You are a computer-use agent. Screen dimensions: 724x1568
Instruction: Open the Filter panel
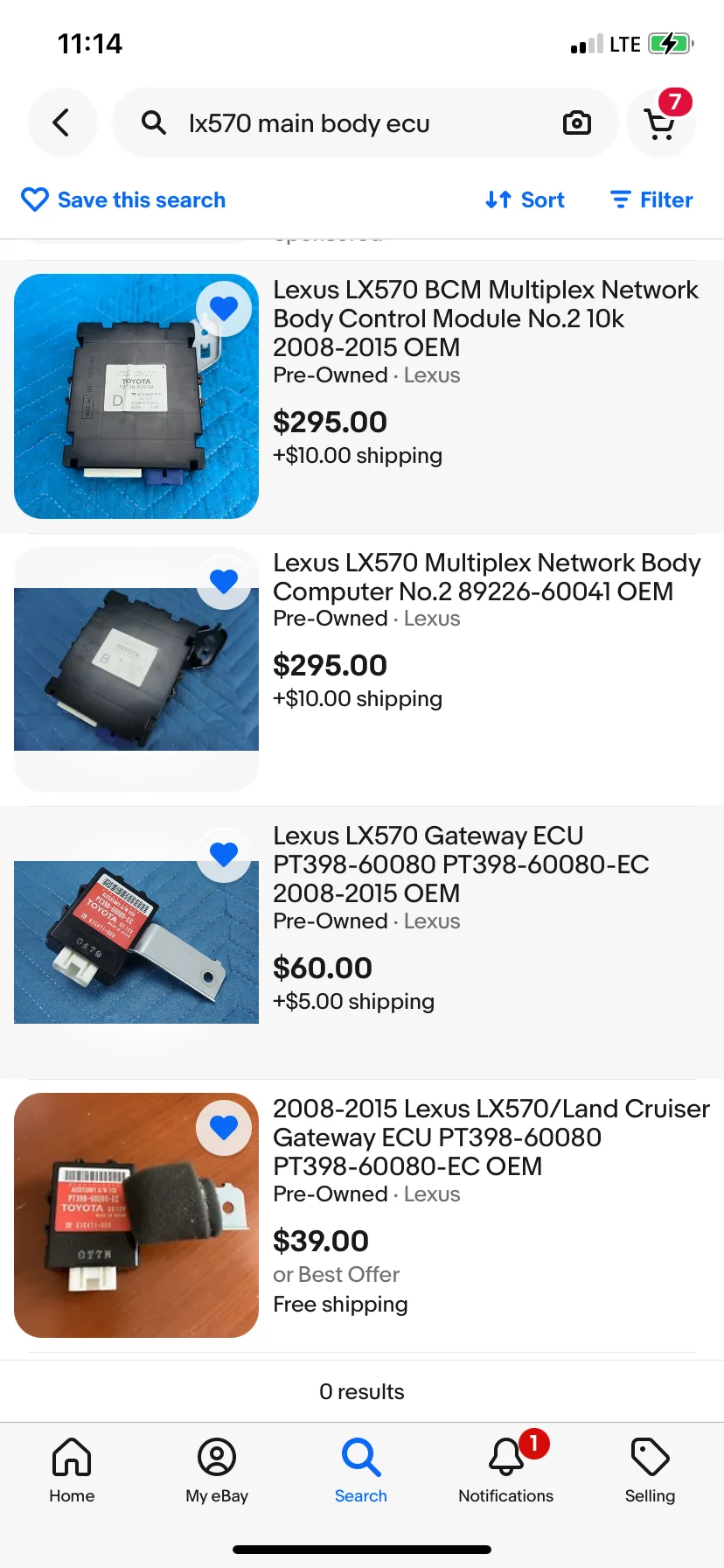pos(651,200)
